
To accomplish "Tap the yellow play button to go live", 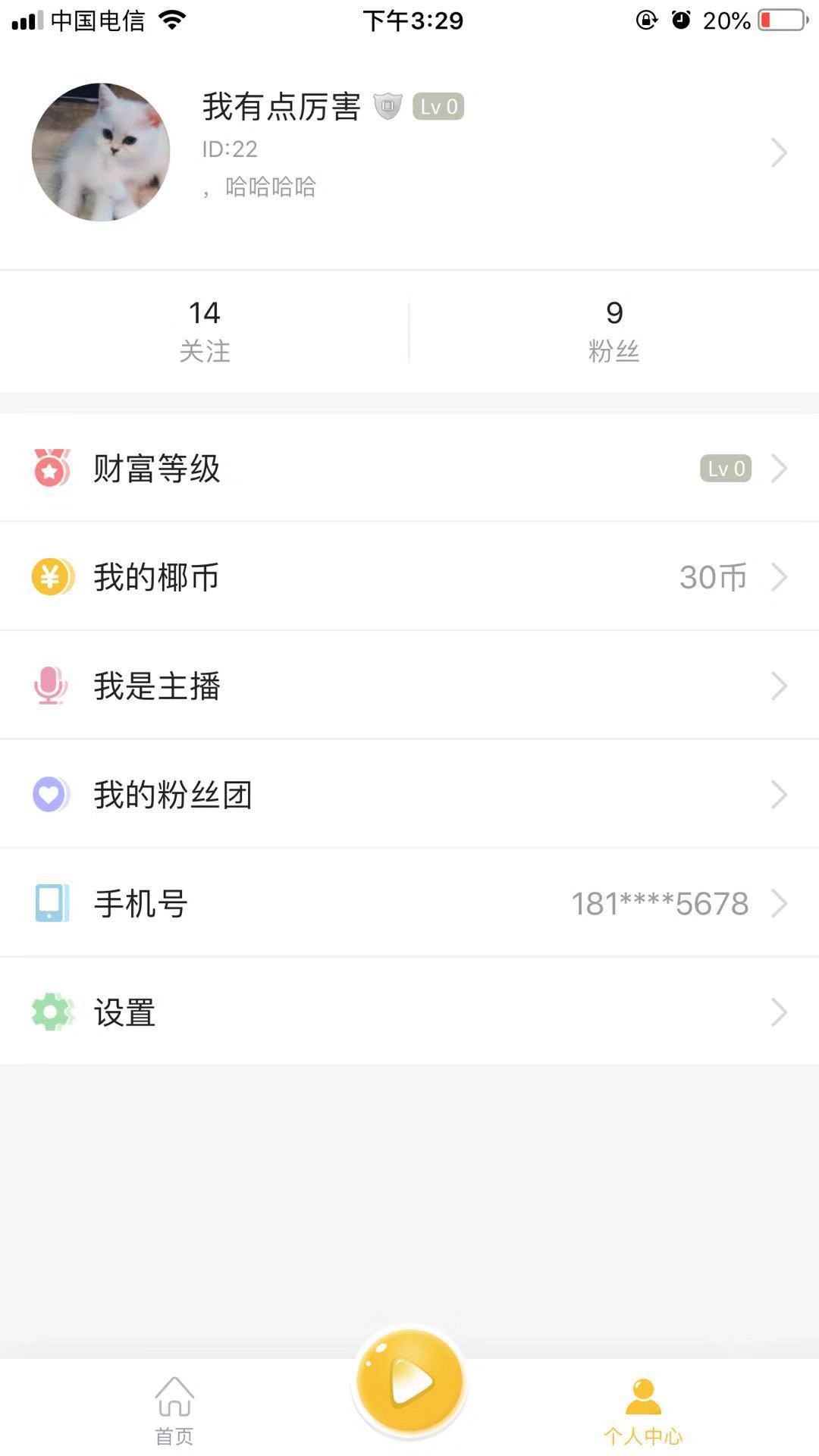I will point(409,1382).
